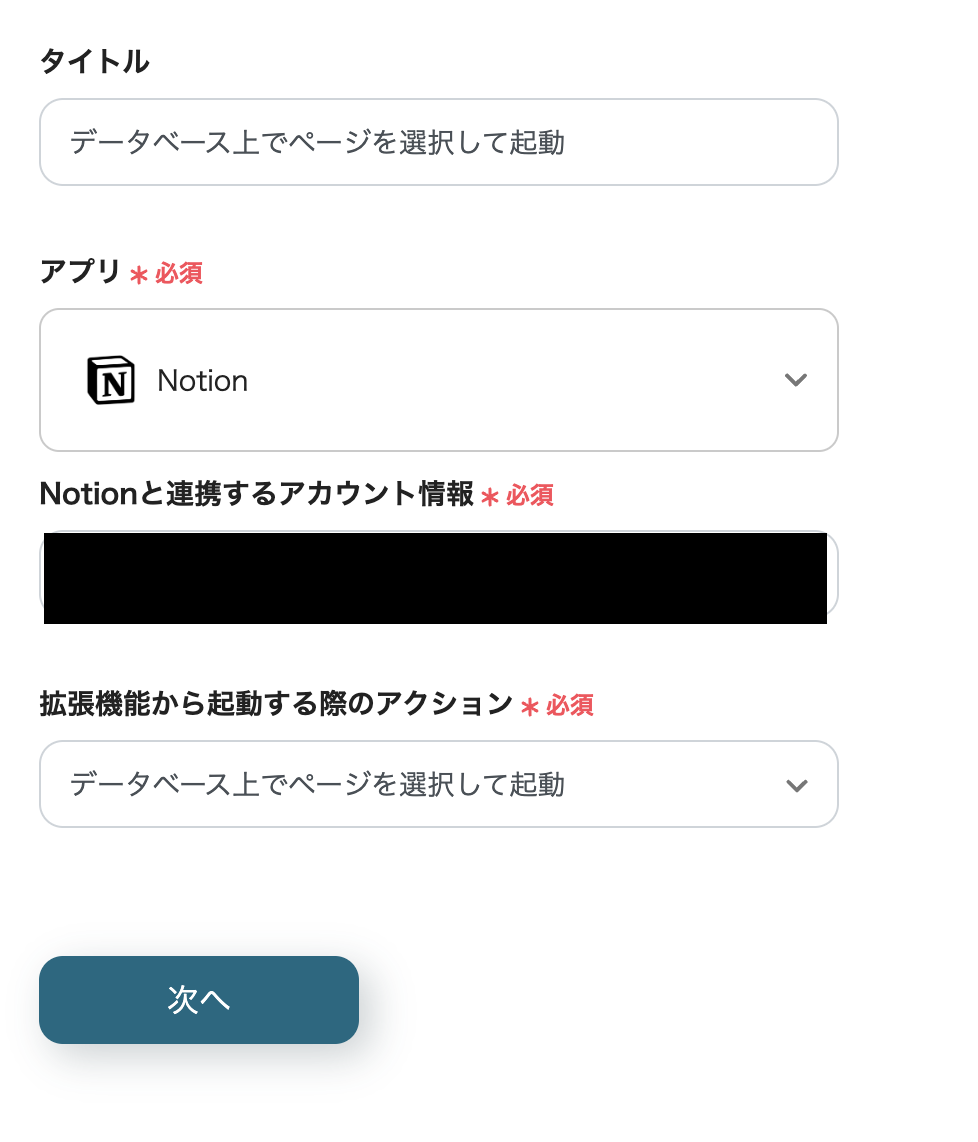Expand the 拡張機能から起動する際のアクション dropdown
Viewport: 978px width, 1142px height.
pyautogui.click(x=438, y=784)
